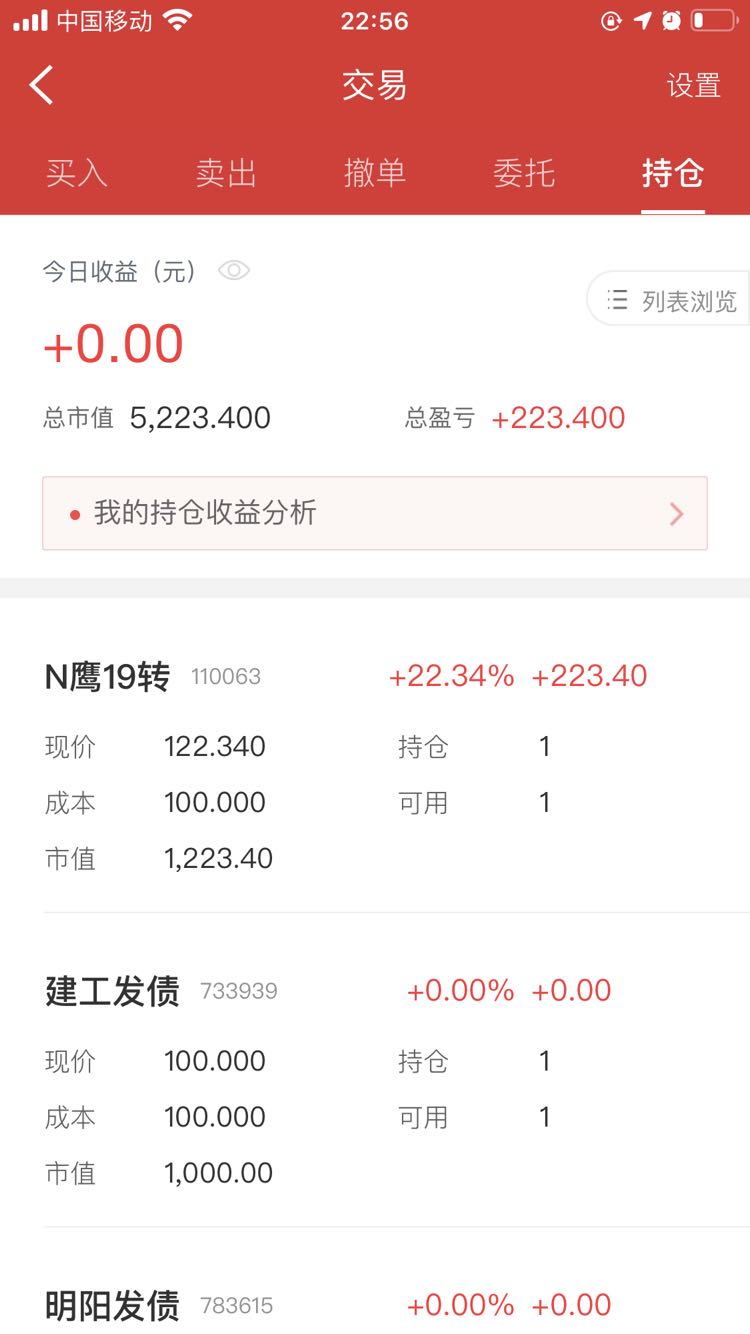
Task: Switch to the 买入 tab
Action: pos(76,173)
